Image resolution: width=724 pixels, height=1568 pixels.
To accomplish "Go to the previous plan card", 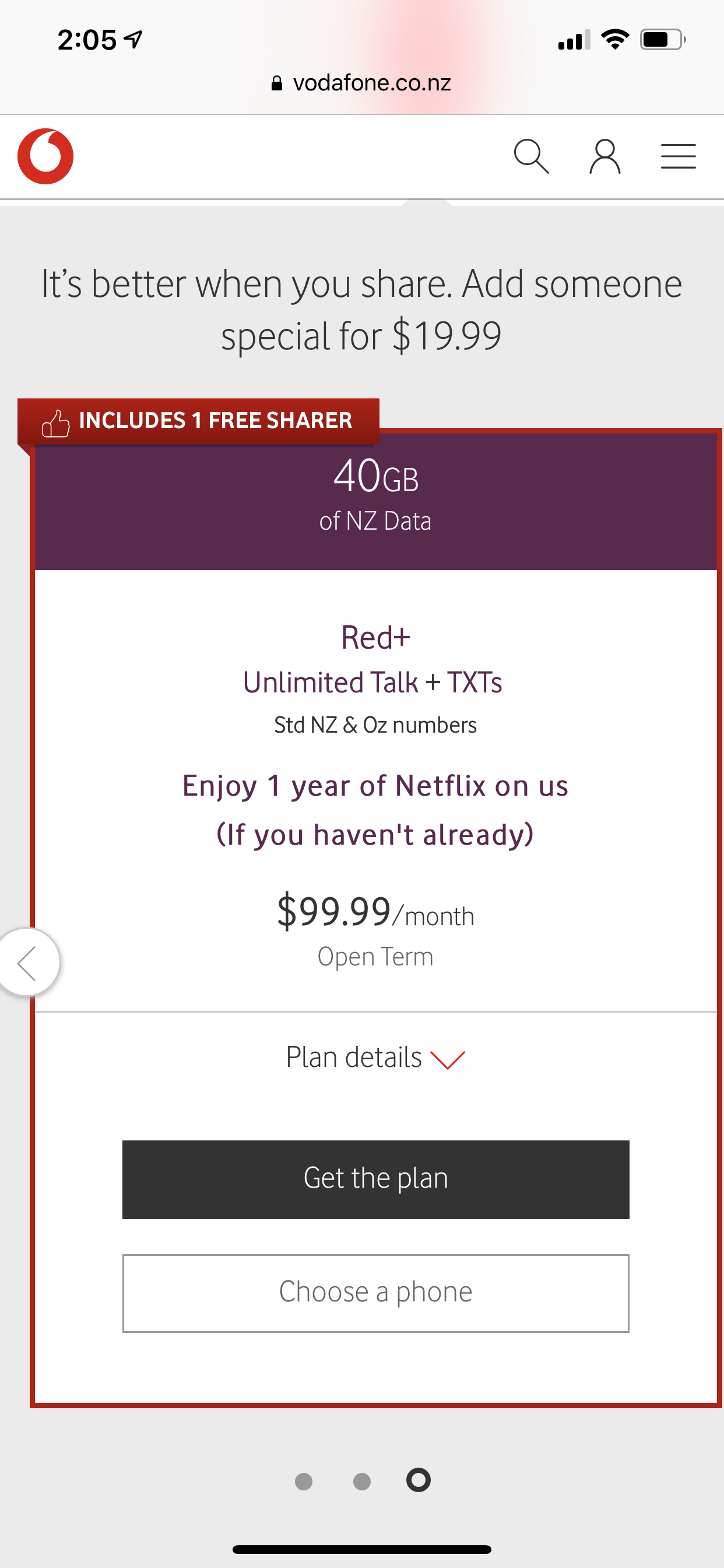I will click(27, 963).
